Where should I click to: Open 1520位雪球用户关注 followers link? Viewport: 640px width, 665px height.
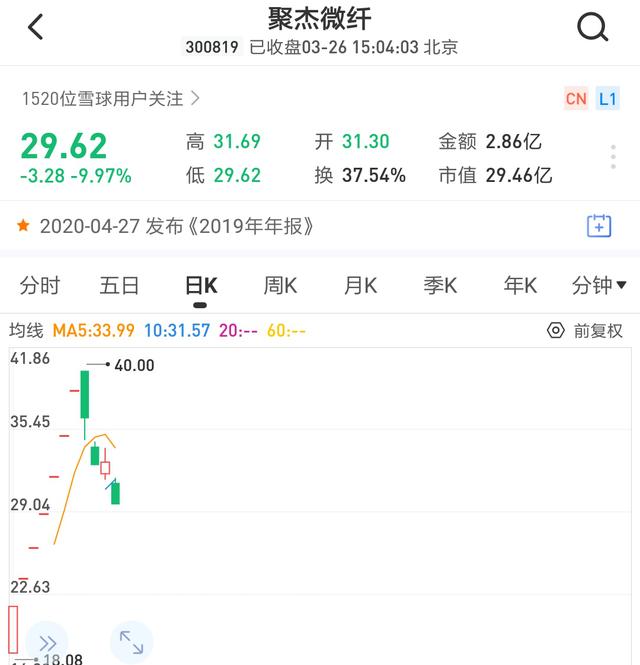tap(111, 98)
